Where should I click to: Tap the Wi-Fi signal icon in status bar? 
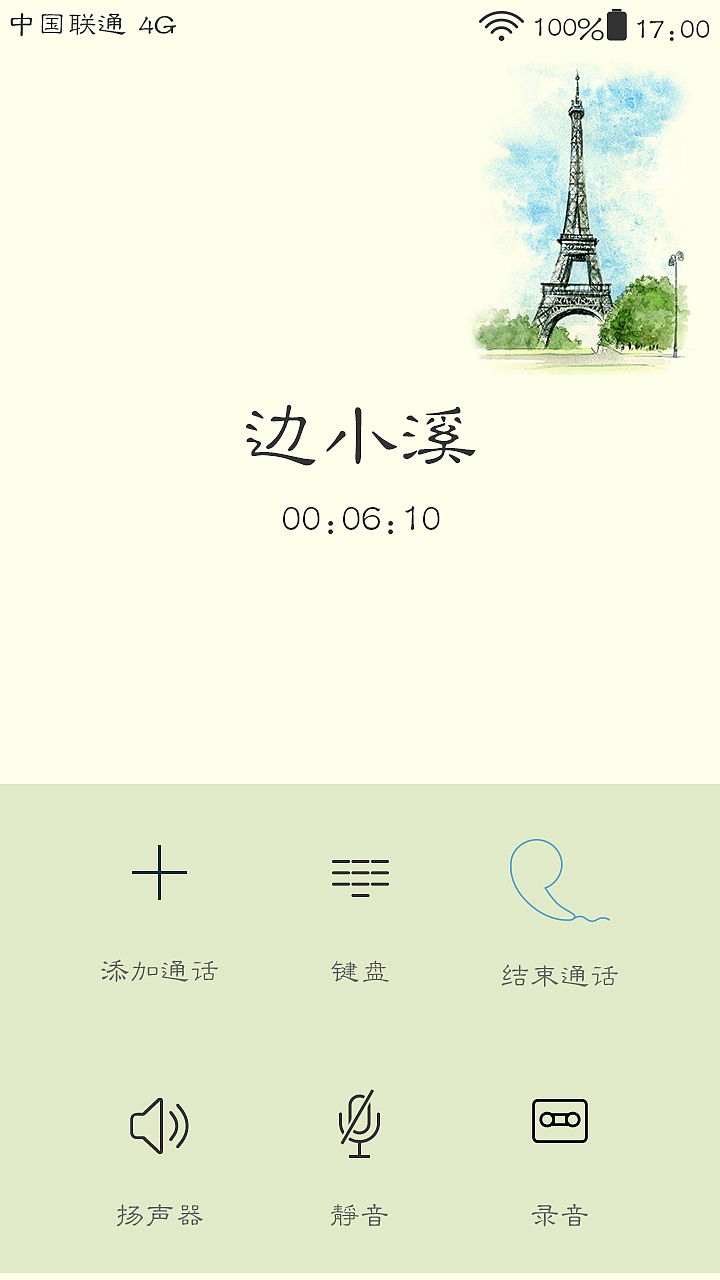point(500,25)
